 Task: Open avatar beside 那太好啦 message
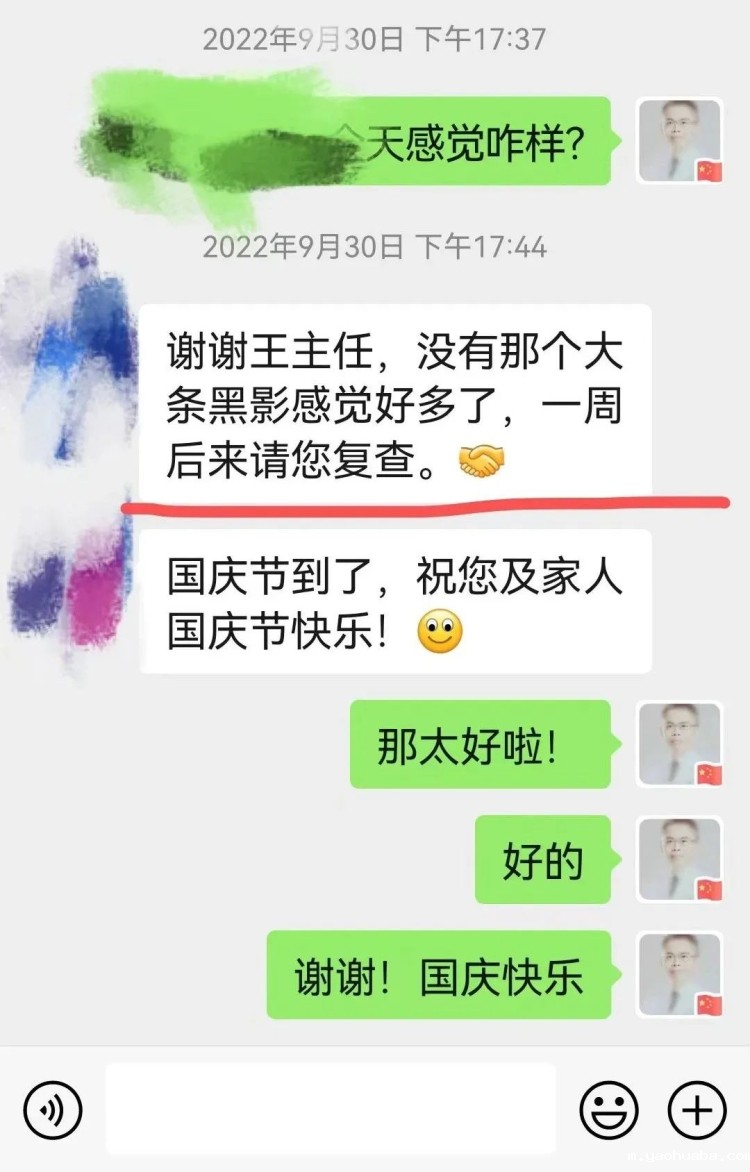coord(680,744)
